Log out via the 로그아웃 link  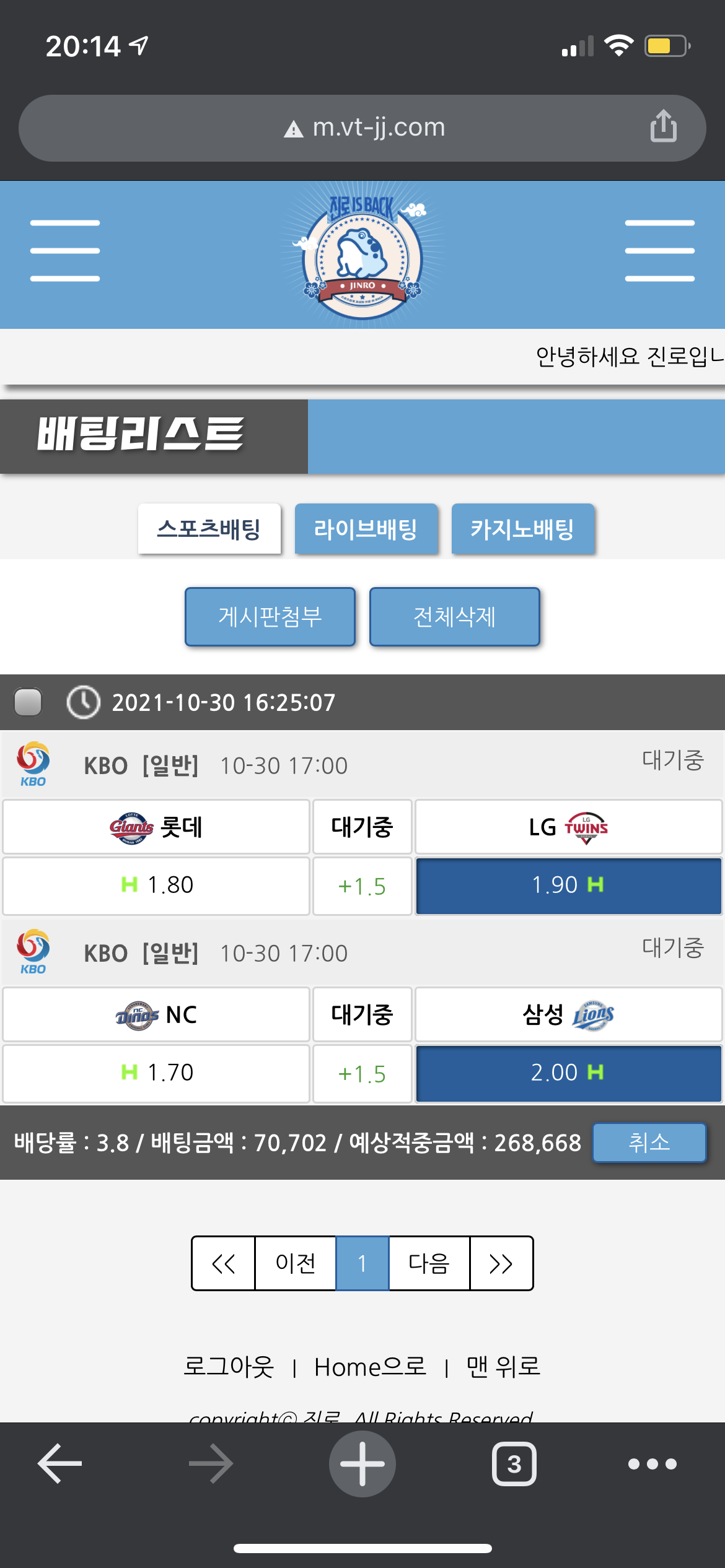[229, 1367]
